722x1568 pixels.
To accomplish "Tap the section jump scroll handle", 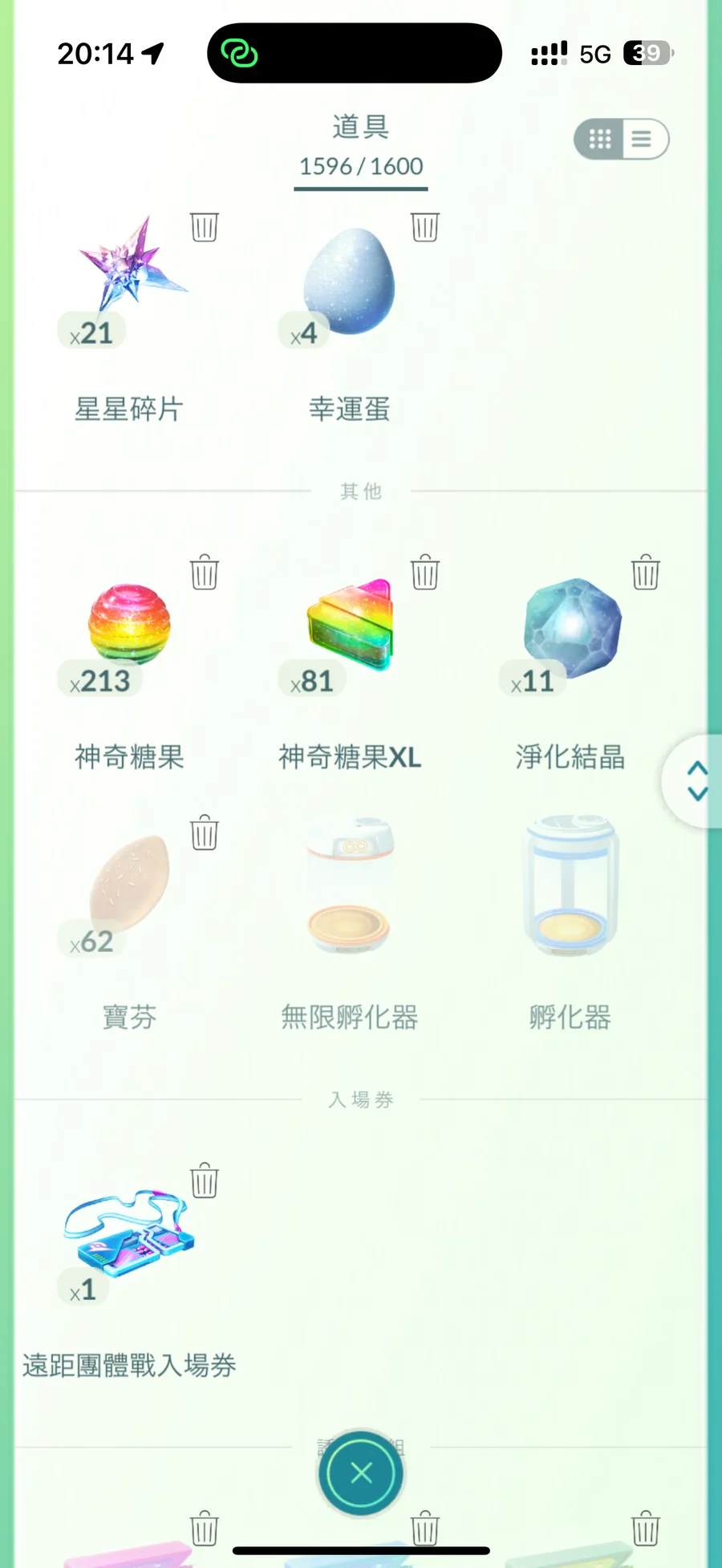I will point(696,780).
